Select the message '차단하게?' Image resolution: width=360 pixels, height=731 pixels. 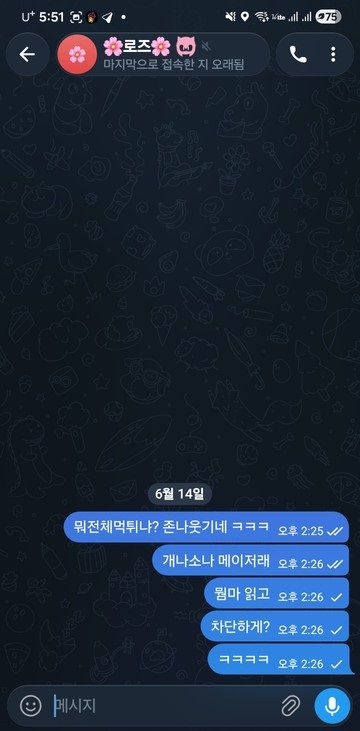click(x=275, y=627)
